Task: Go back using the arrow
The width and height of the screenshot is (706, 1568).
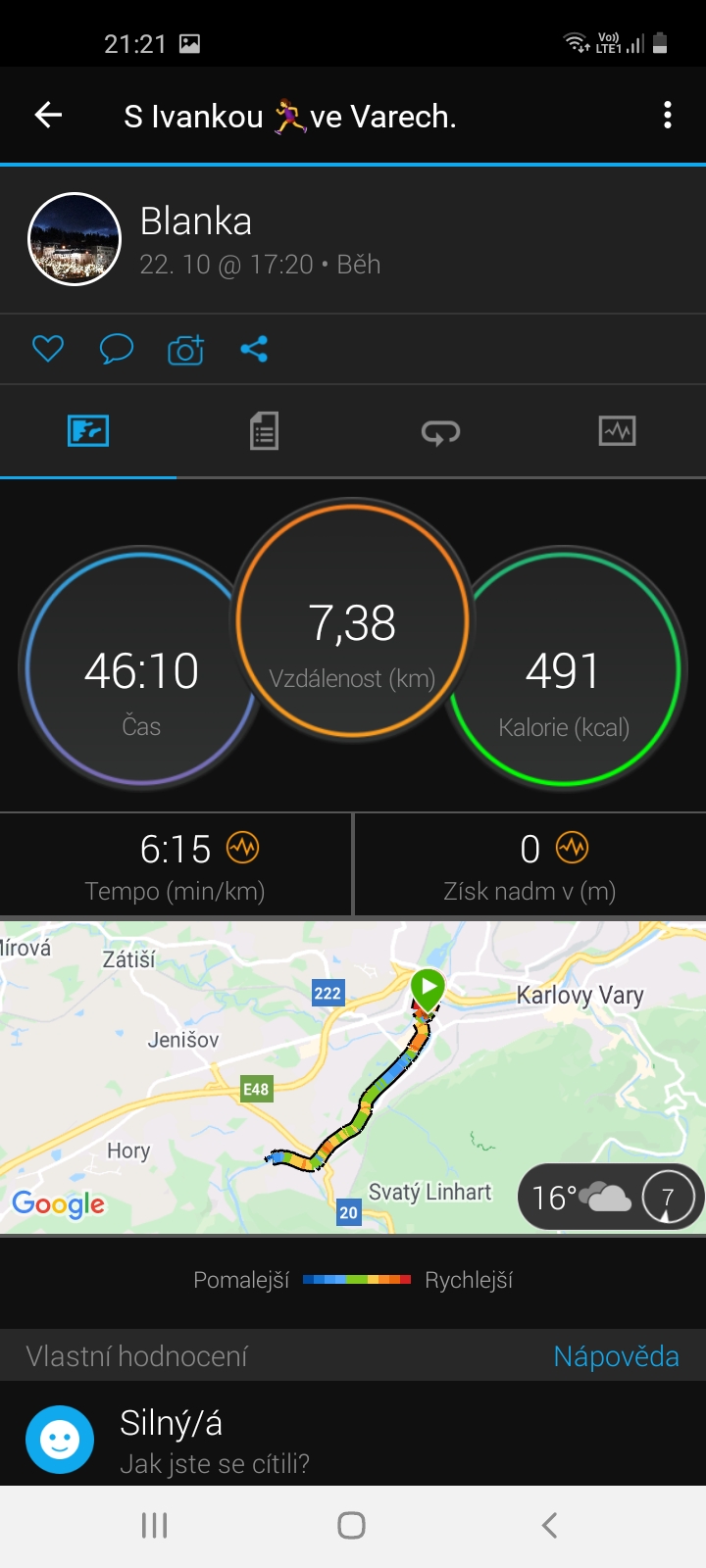Action: tap(48, 116)
